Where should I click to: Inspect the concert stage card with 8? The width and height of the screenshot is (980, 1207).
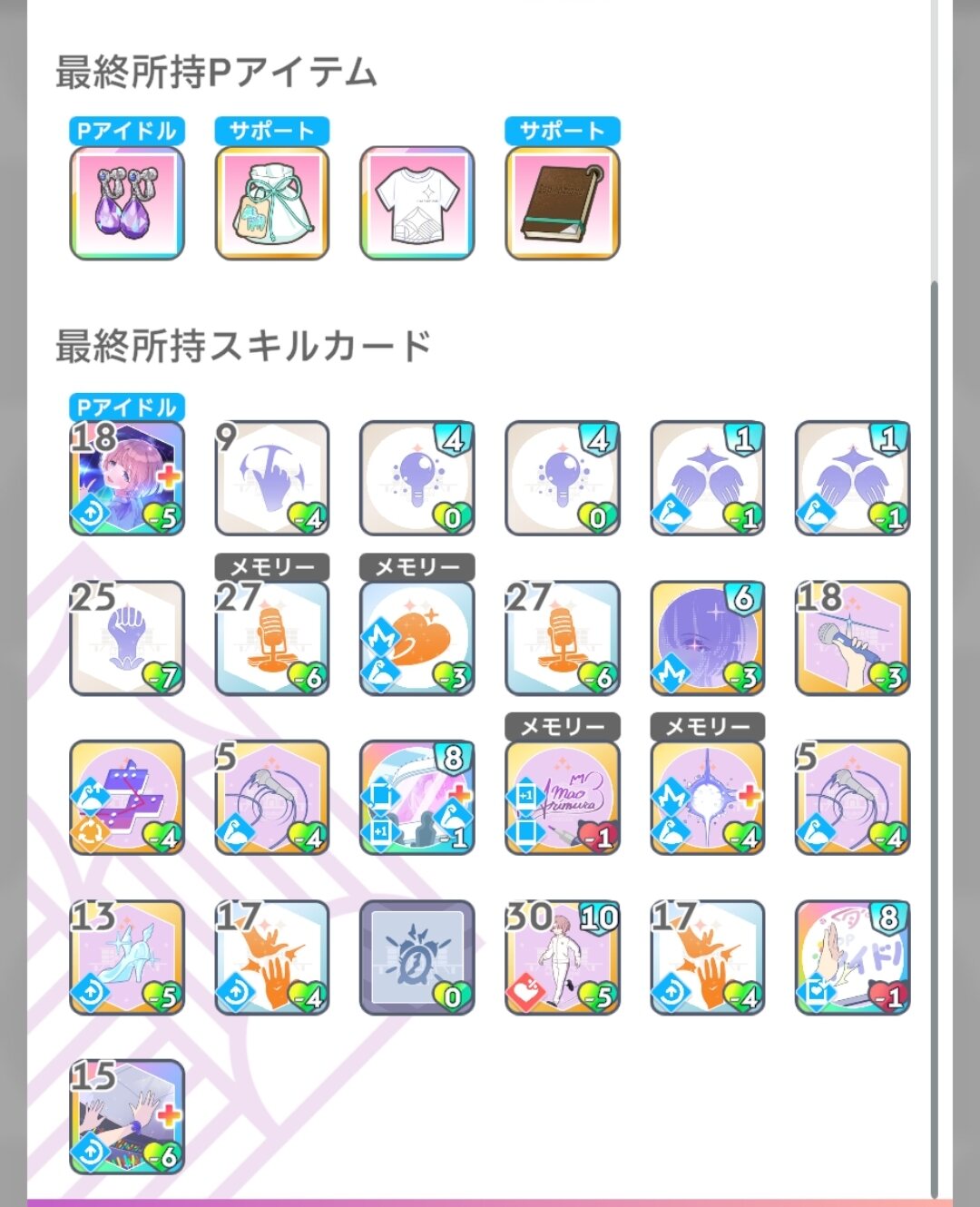tap(417, 798)
